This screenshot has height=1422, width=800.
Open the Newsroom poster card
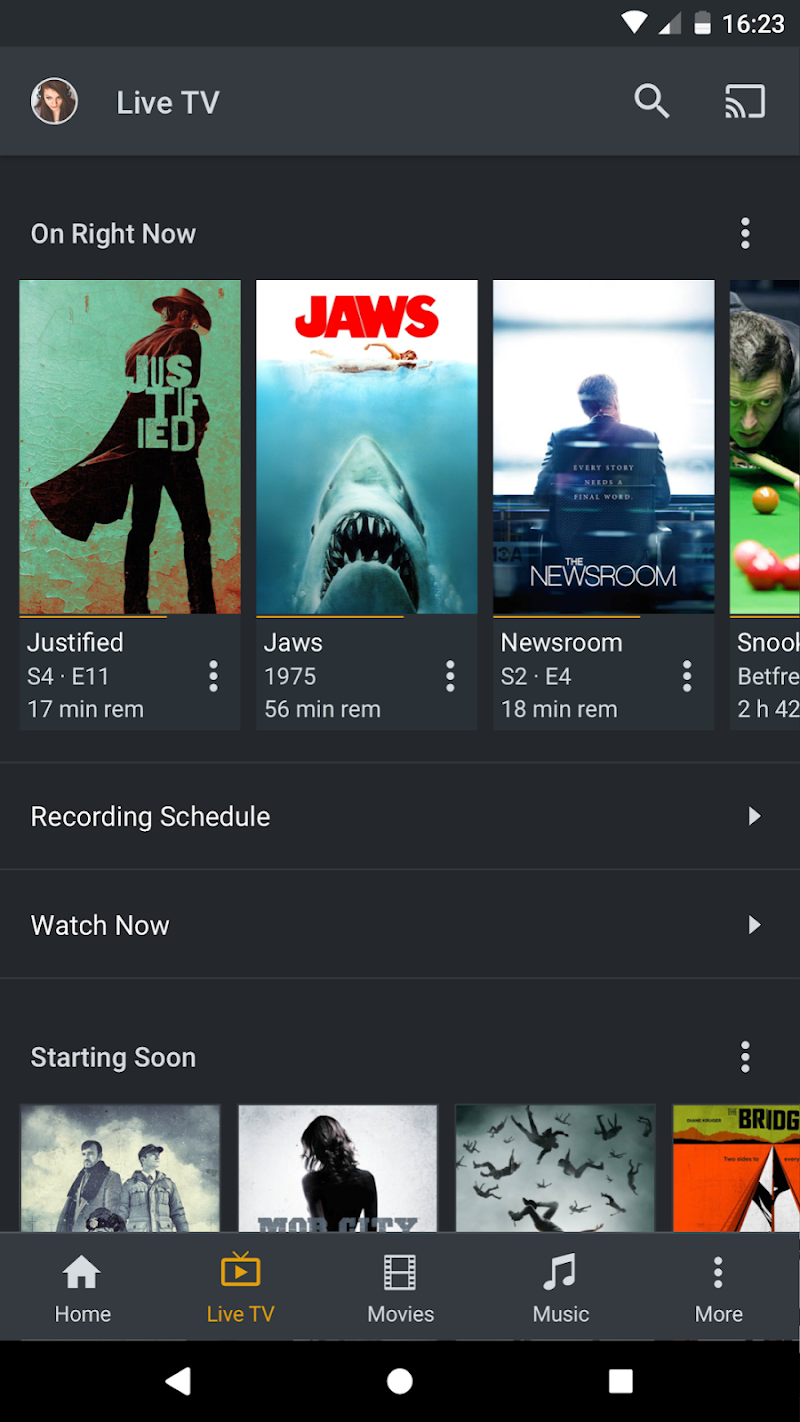click(x=604, y=447)
